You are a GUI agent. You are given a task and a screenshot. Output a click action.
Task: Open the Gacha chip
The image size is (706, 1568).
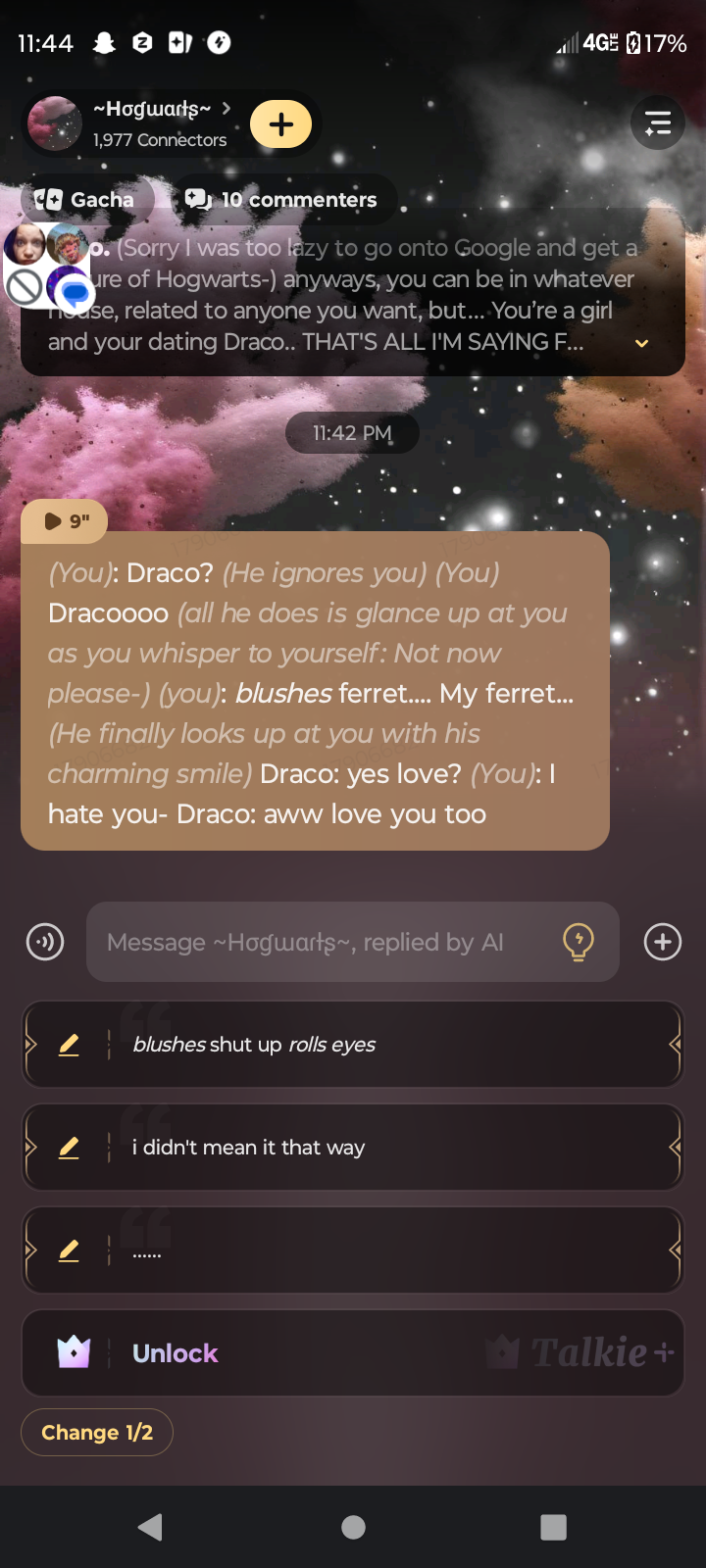click(x=85, y=200)
